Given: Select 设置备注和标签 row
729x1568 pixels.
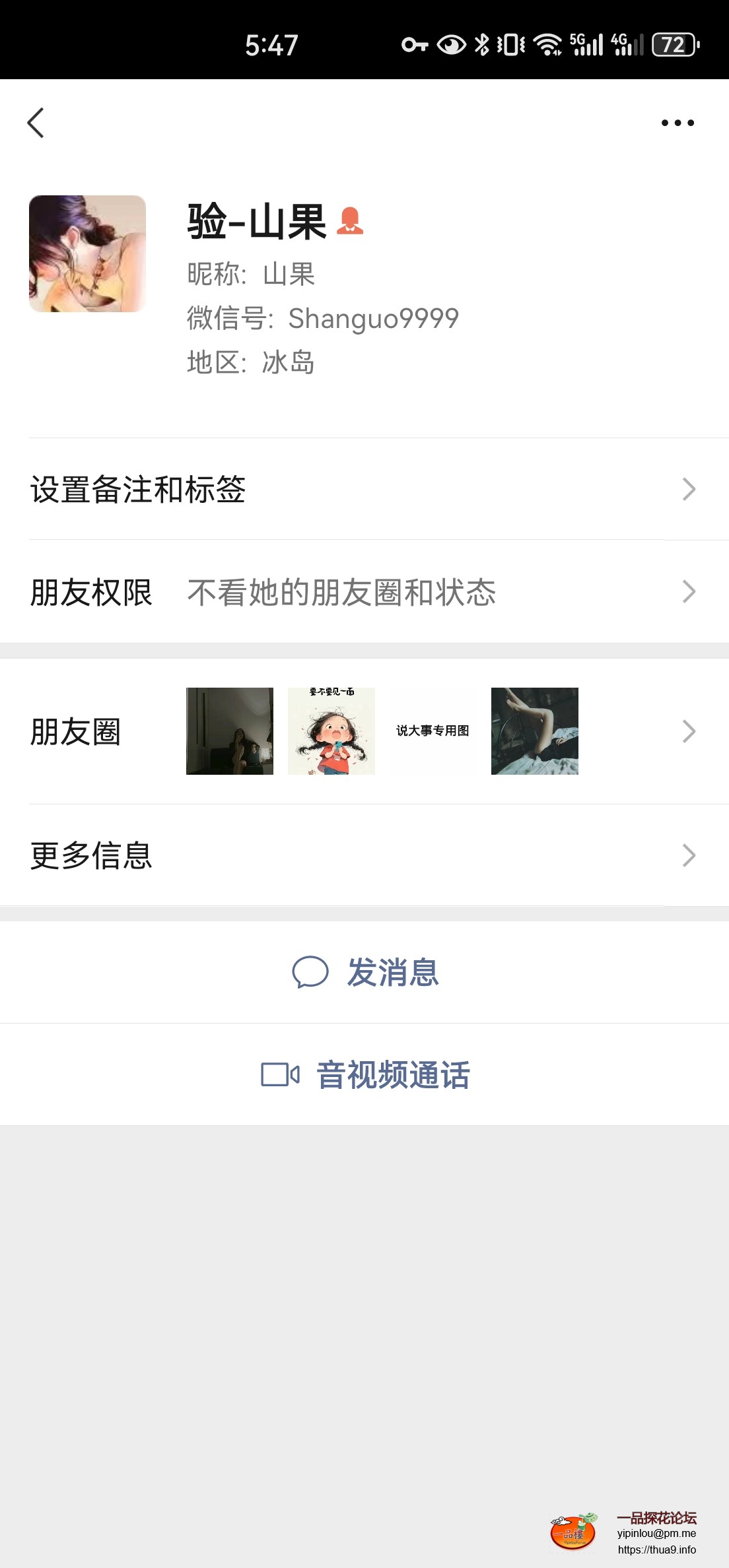Looking at the screenshot, I should [x=137, y=489].
